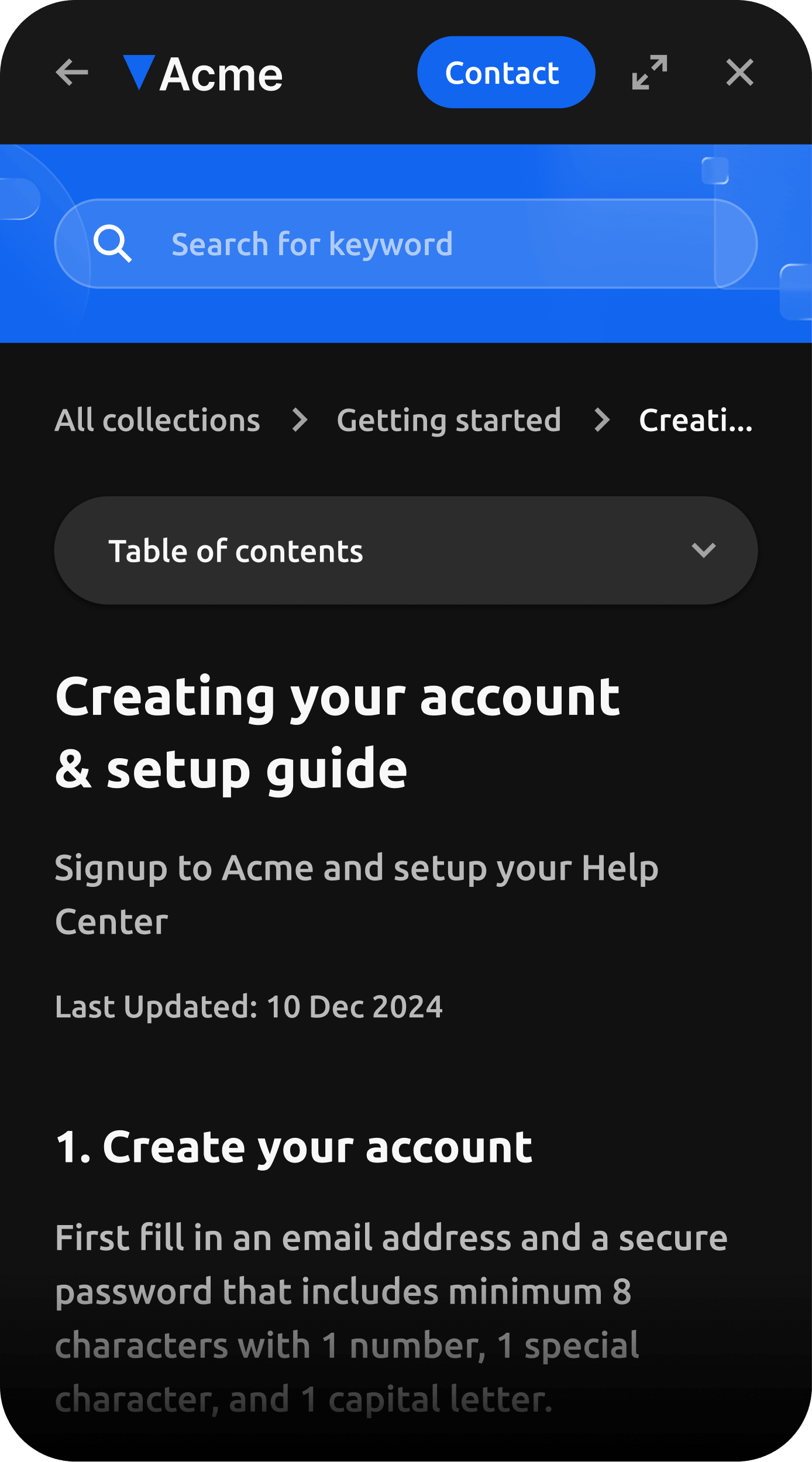
Task: Open the Table of contents dropdown
Action: 405,549
